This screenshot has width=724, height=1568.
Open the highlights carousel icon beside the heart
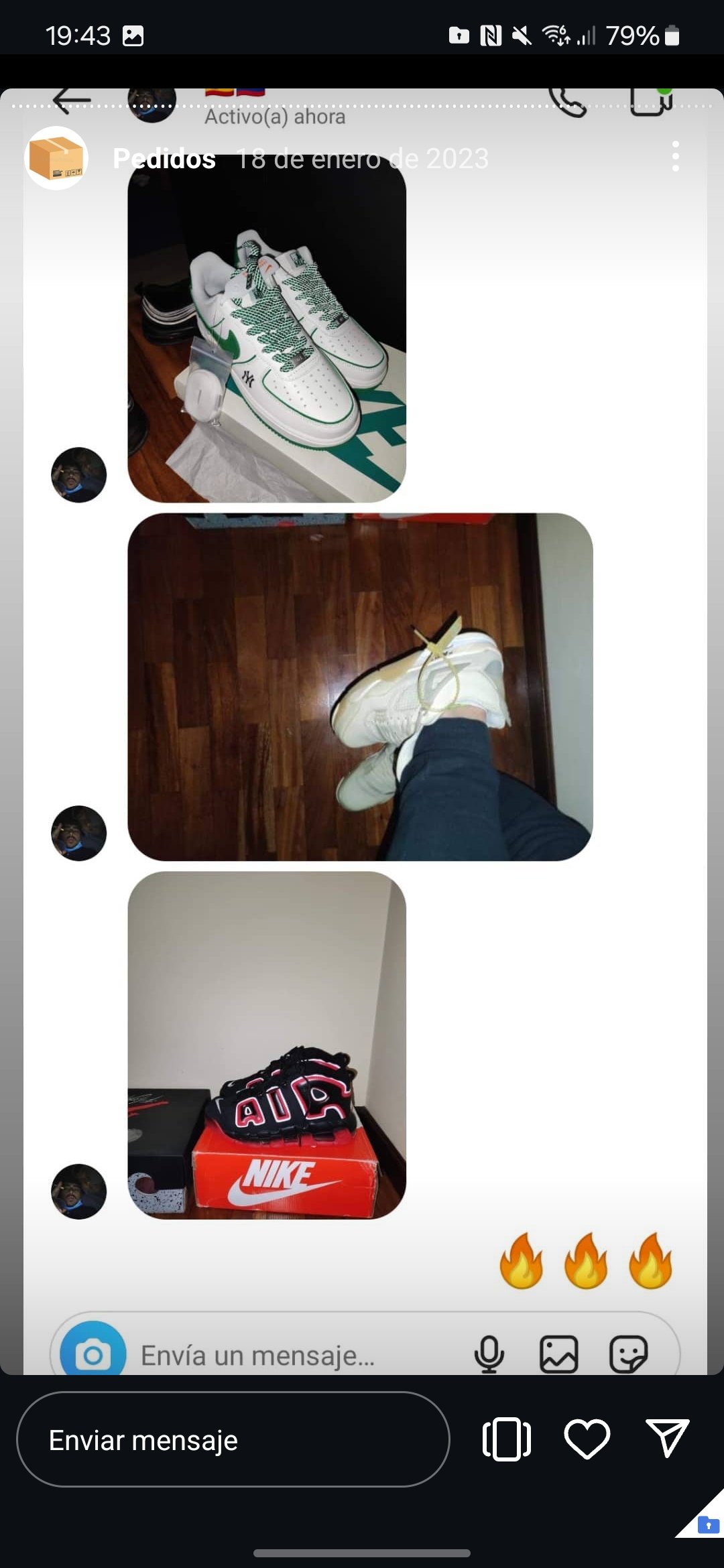pos(507,1439)
